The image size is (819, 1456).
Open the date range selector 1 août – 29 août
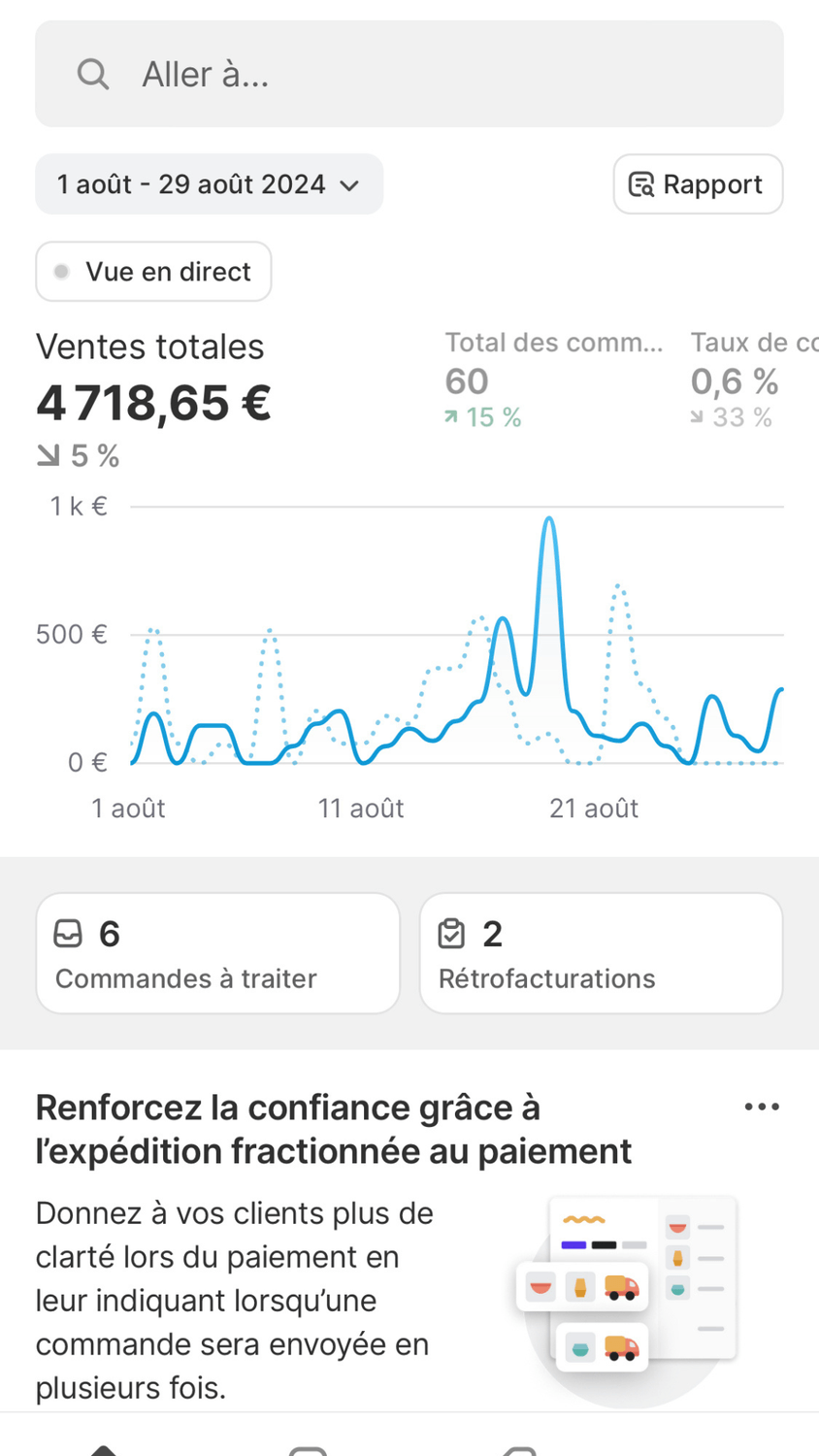tap(208, 184)
